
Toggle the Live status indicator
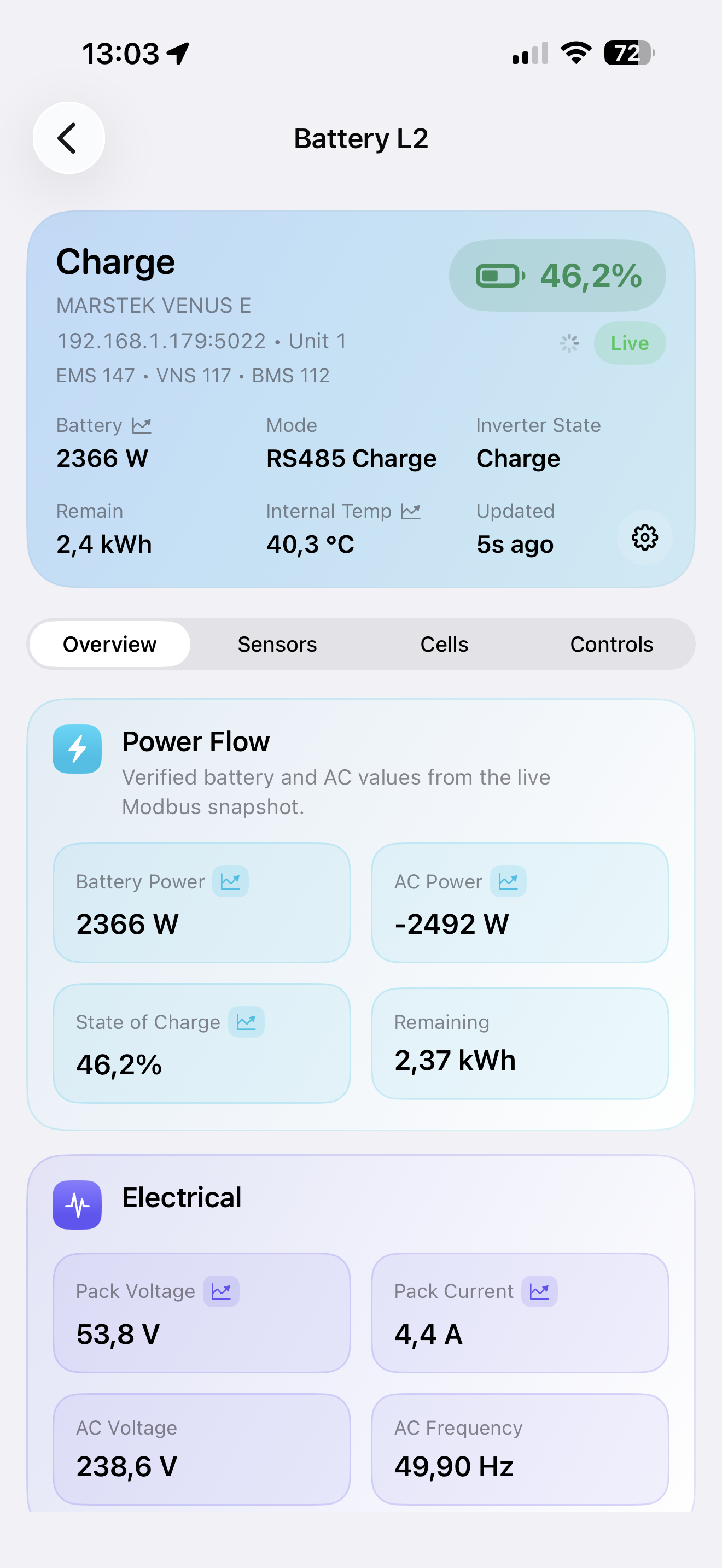coord(630,343)
